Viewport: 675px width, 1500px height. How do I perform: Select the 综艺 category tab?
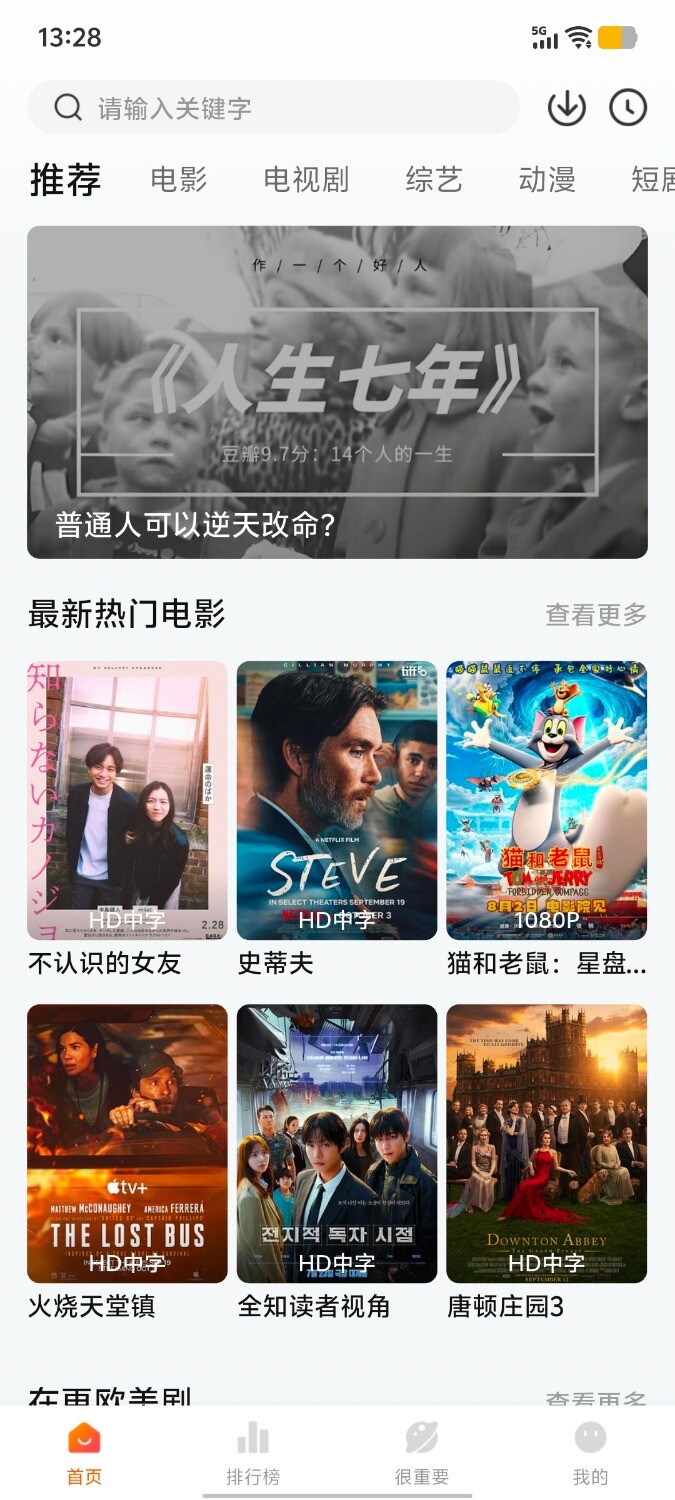[434, 180]
